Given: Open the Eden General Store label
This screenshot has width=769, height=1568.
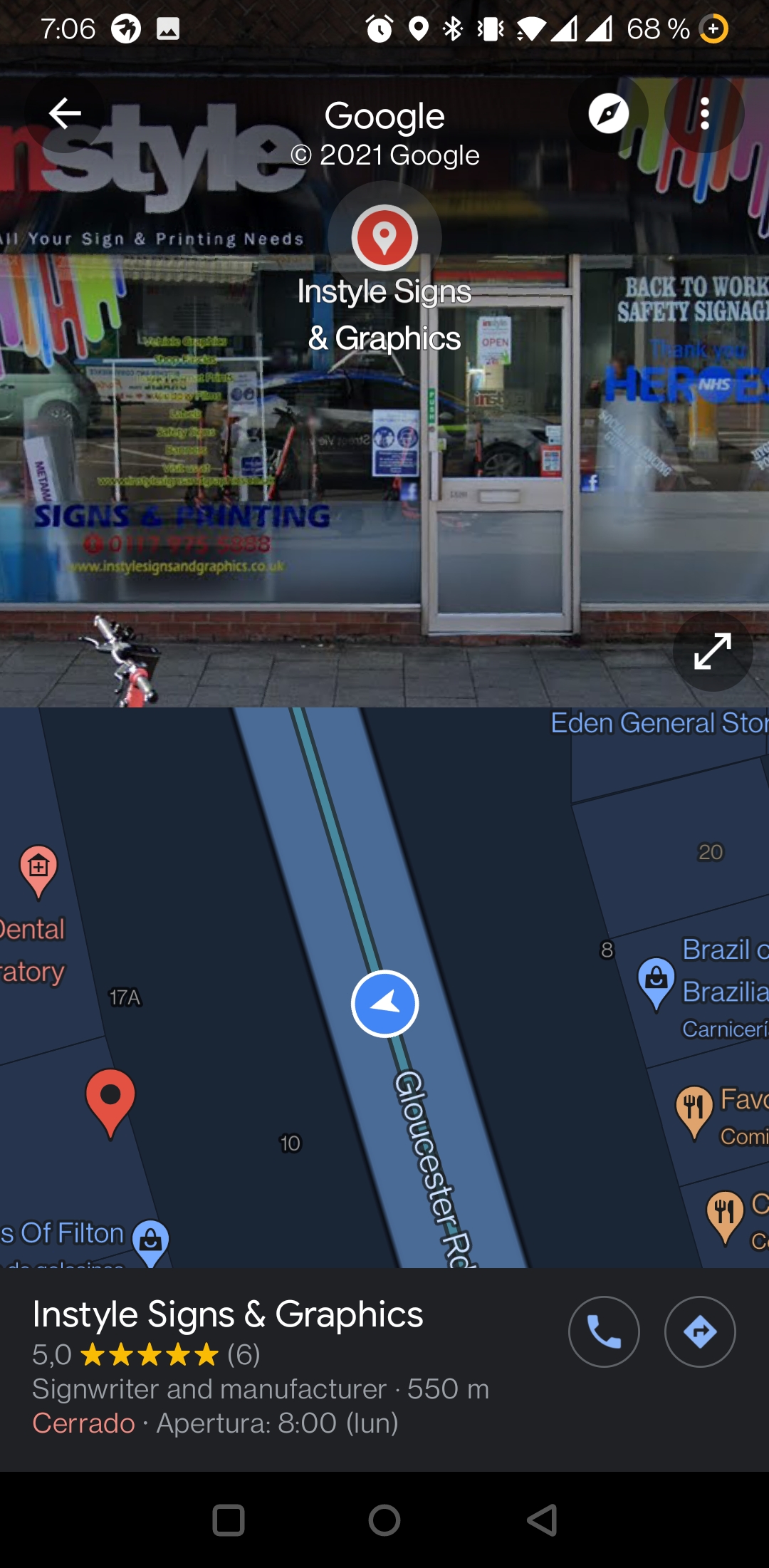Looking at the screenshot, I should [659, 723].
